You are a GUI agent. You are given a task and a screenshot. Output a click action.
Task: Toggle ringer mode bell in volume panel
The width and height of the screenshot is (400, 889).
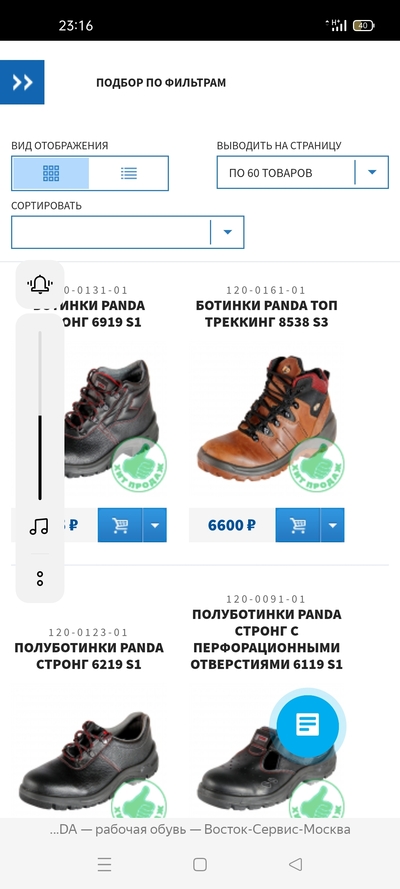40,284
